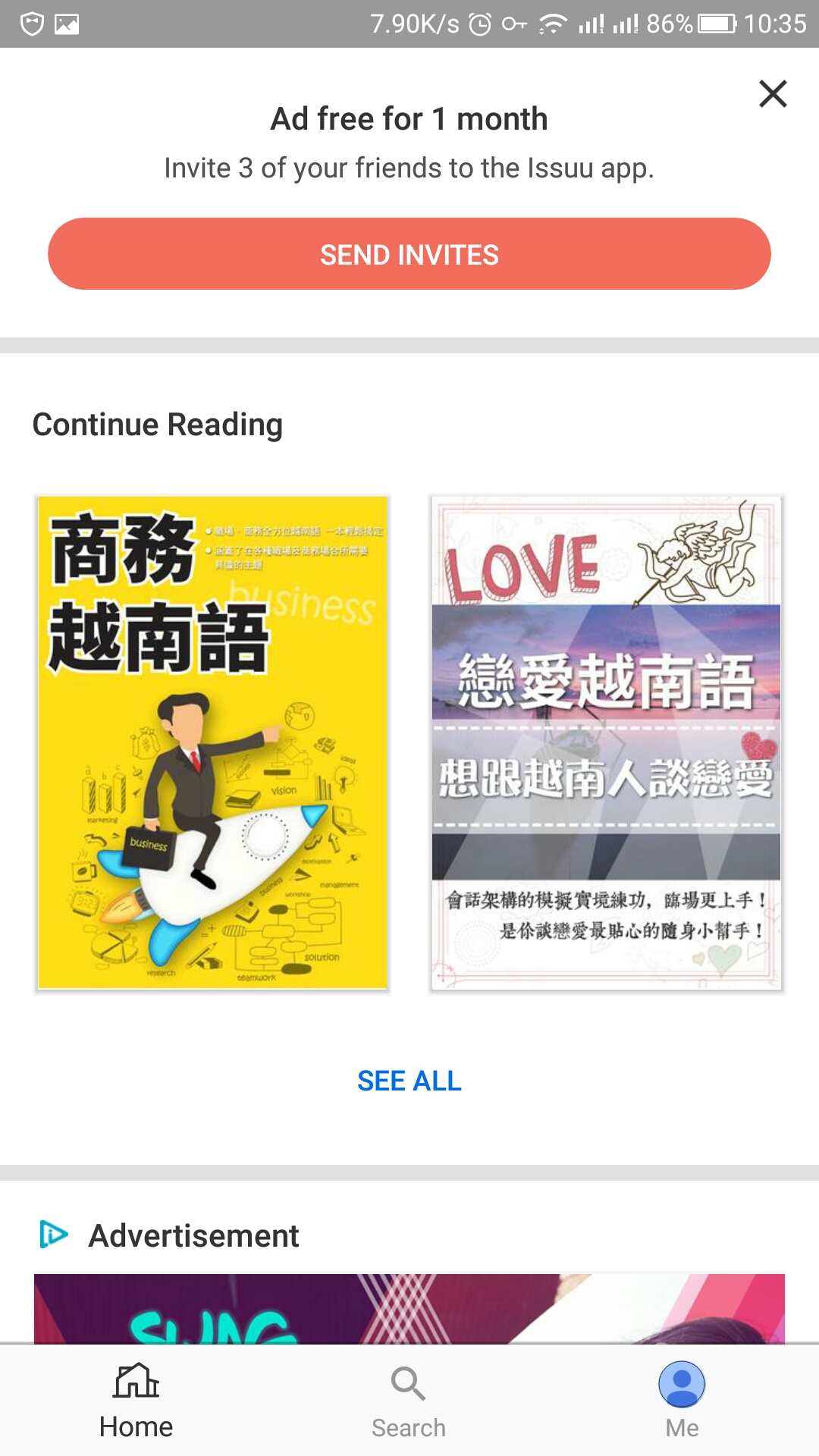Tap the Continue Reading section heading
The width and height of the screenshot is (819, 1456).
pos(157,425)
